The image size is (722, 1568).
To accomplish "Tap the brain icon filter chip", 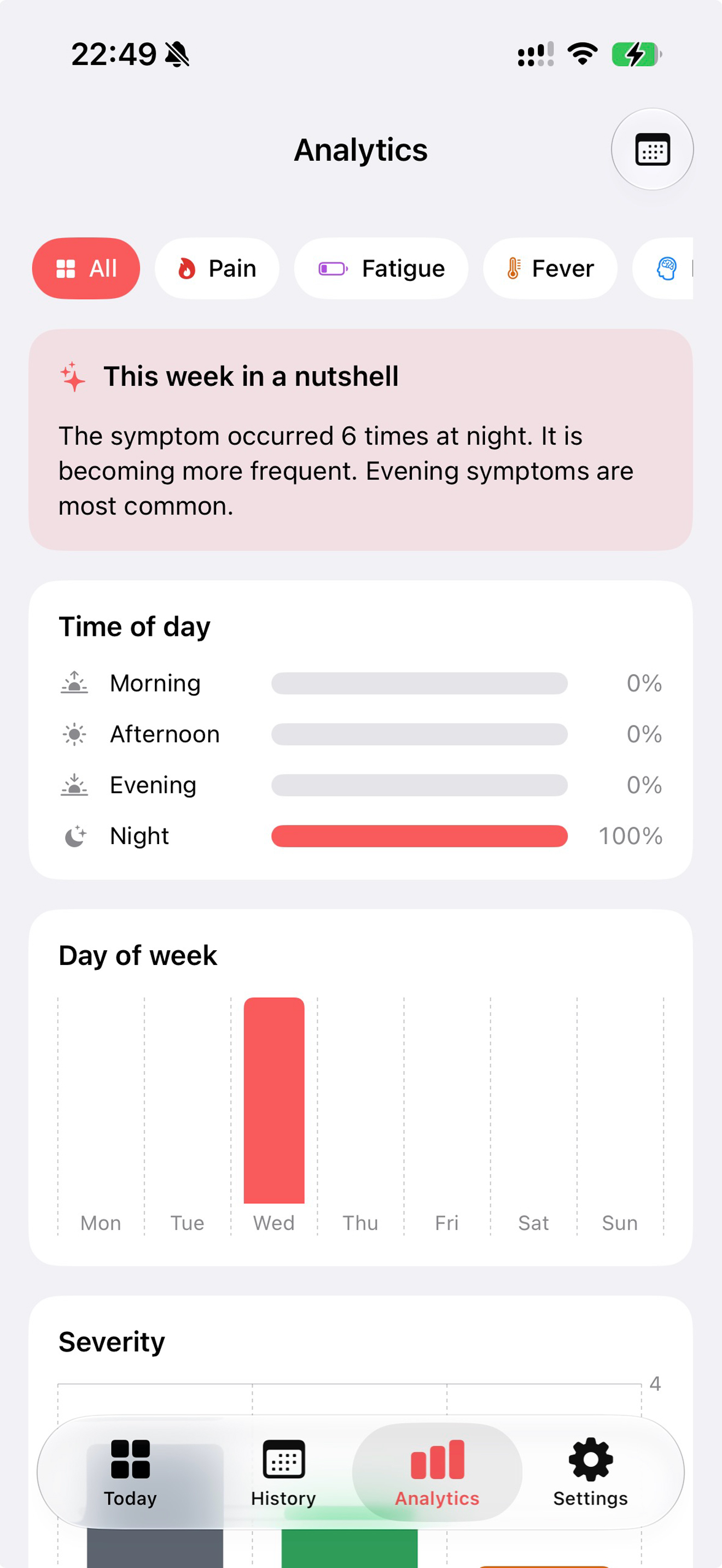I will [663, 268].
